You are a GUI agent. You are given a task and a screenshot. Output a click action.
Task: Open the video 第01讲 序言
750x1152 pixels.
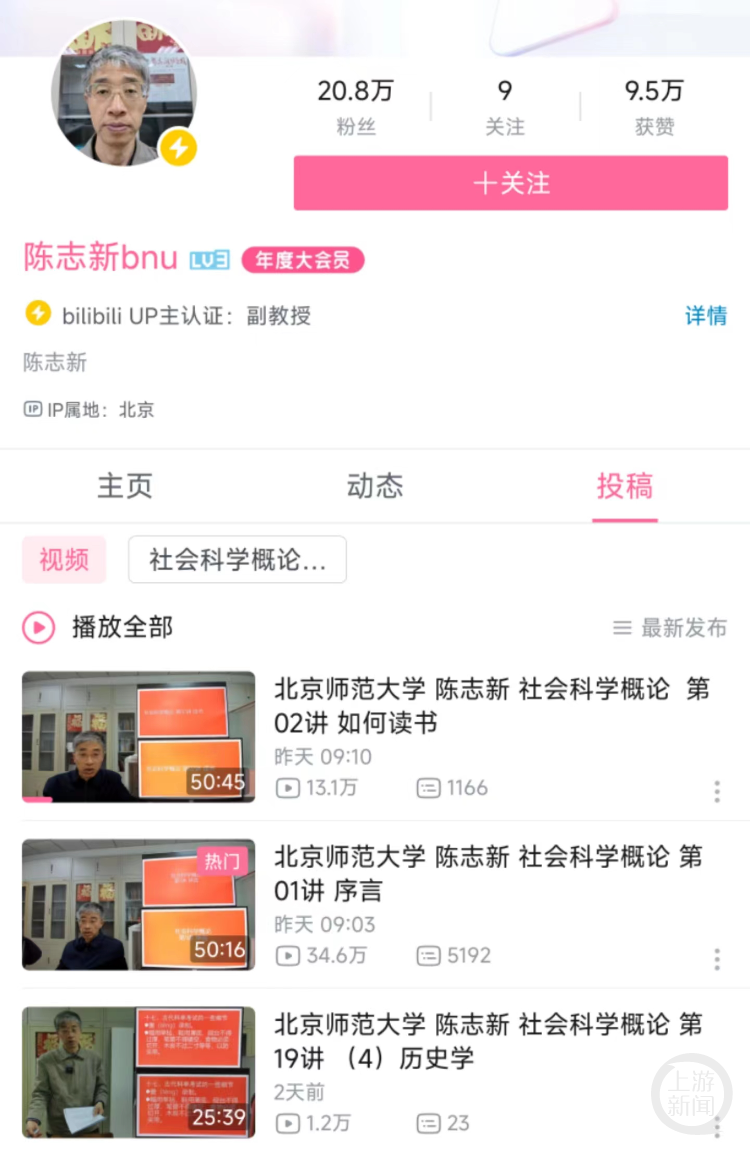(x=490, y=873)
